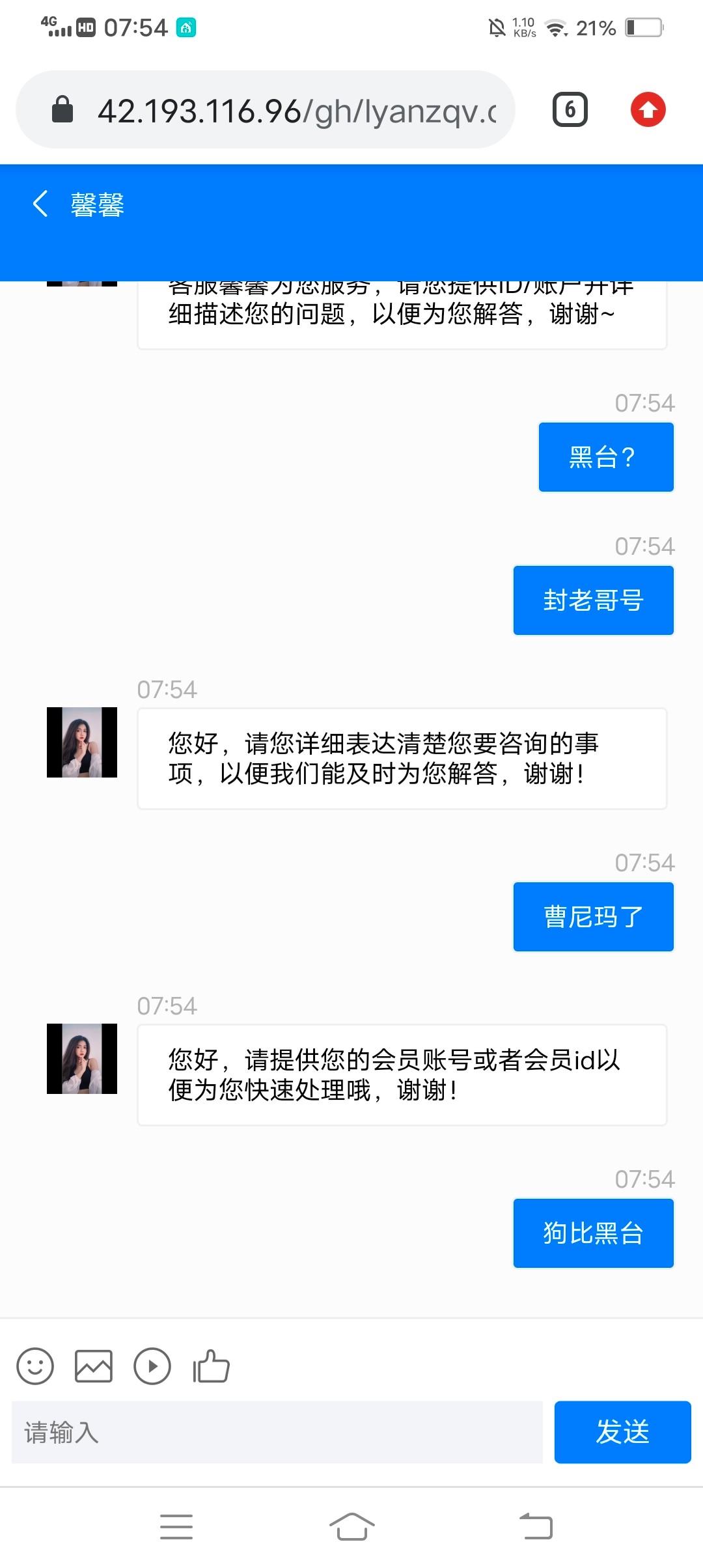Focus the 请输入 message field
Viewport: 703px width, 1568px height.
tap(277, 1432)
